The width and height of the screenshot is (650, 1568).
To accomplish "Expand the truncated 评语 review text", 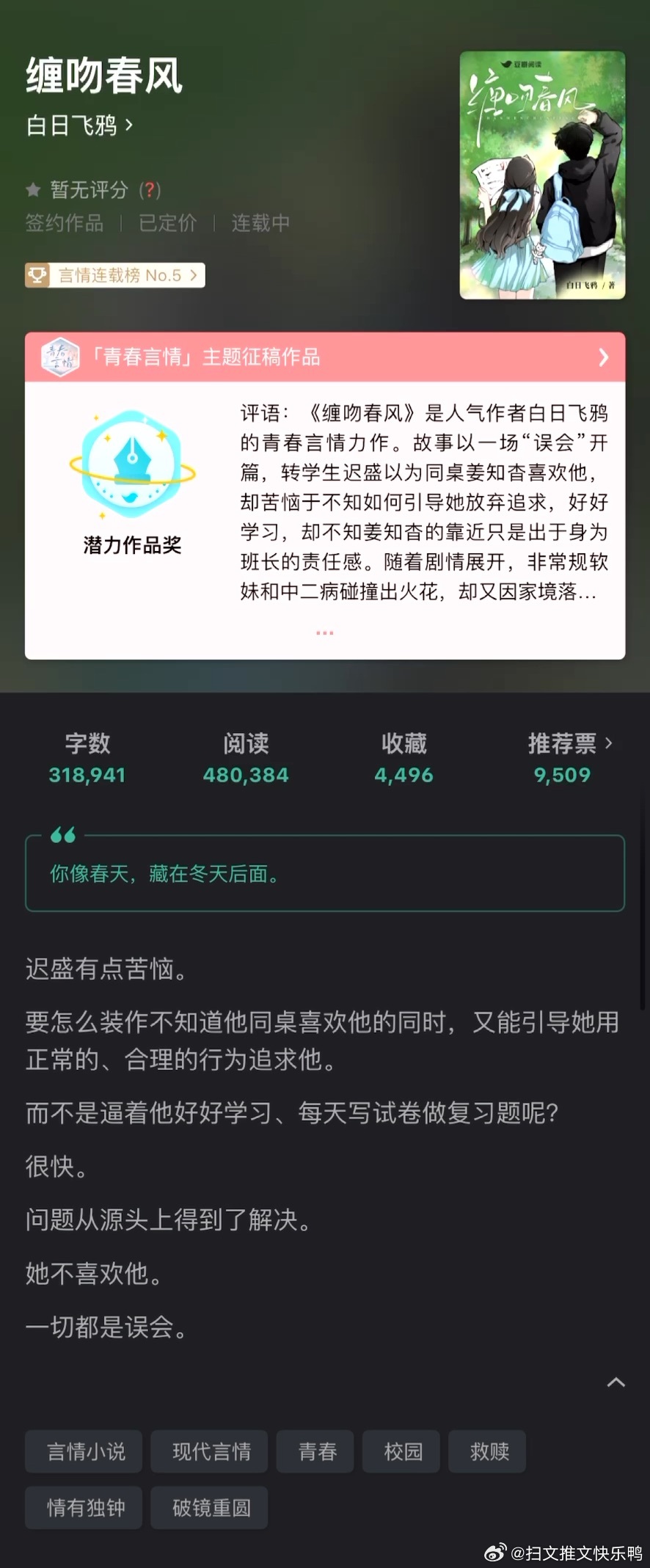I will coord(324,632).
